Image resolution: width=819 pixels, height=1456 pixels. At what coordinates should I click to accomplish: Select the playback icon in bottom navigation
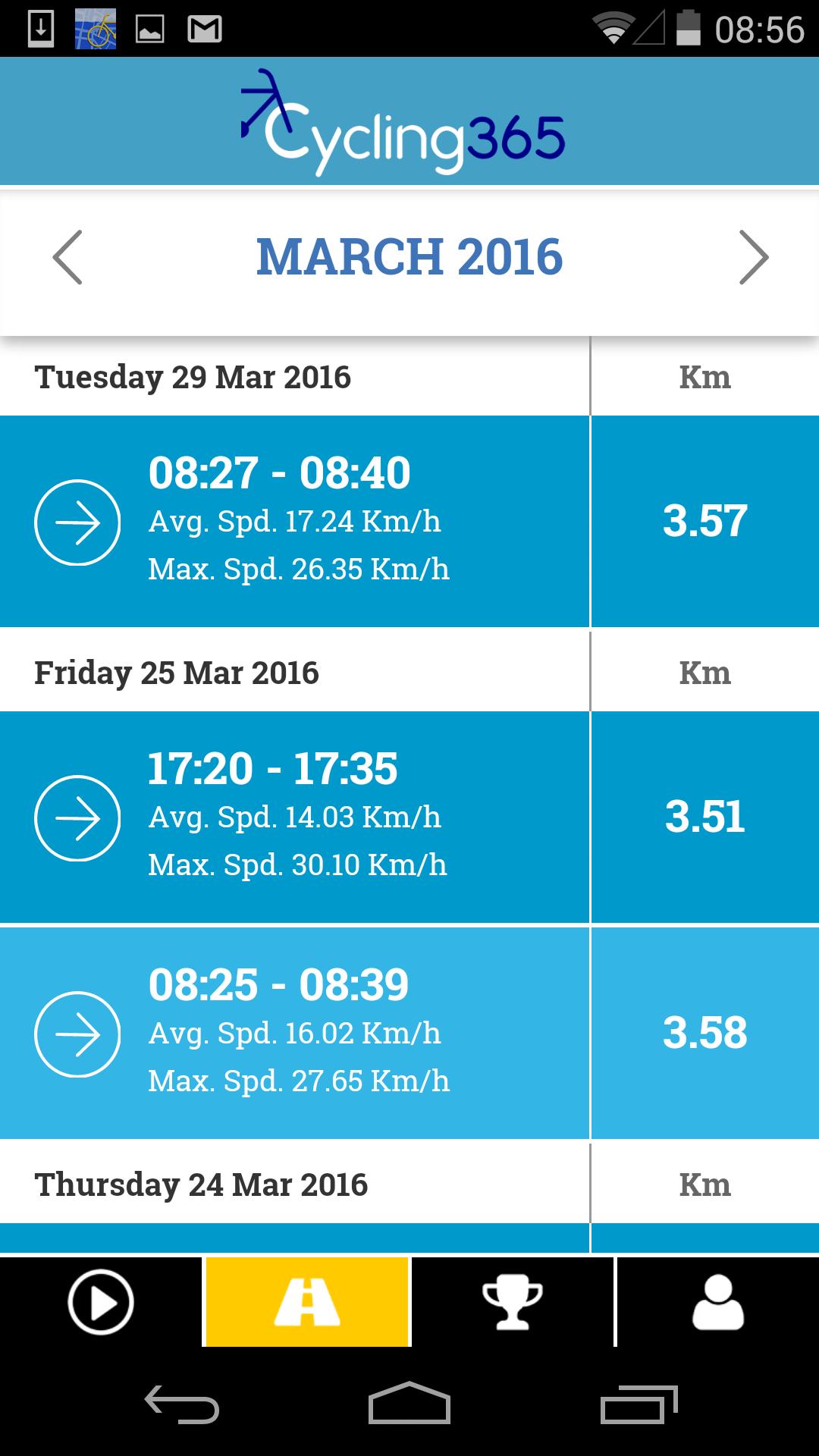point(101,1300)
